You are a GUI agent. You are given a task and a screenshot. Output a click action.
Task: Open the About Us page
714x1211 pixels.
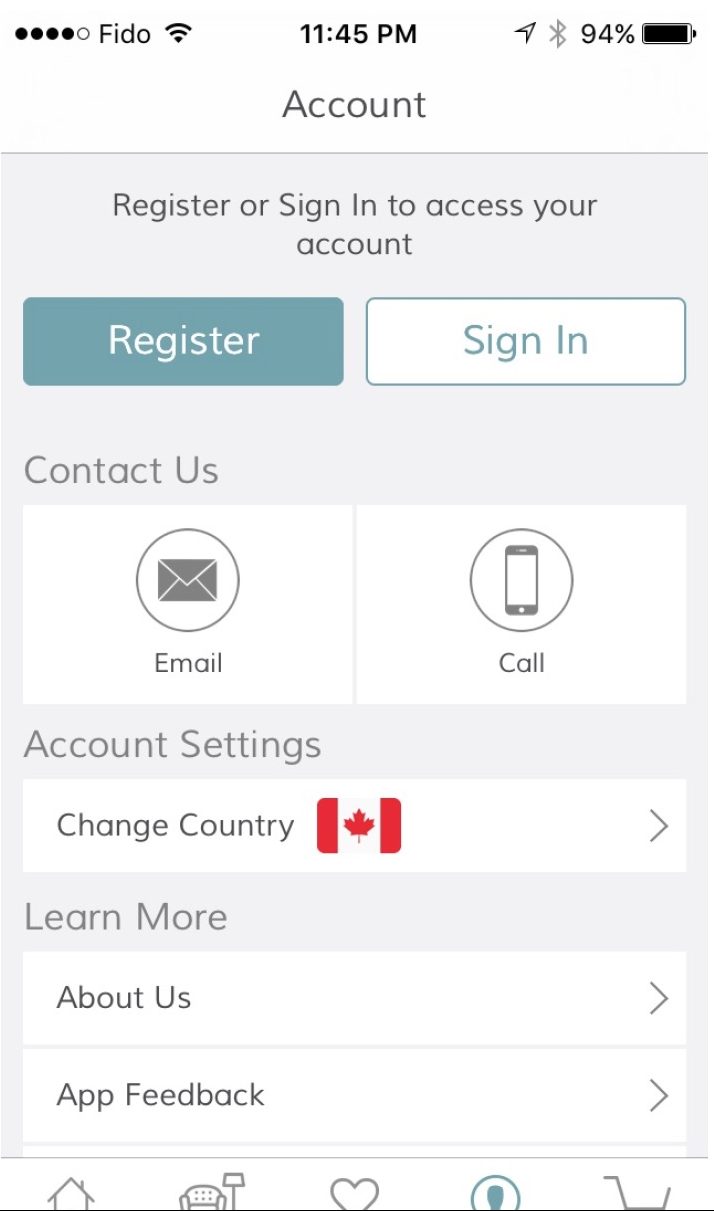(x=354, y=998)
